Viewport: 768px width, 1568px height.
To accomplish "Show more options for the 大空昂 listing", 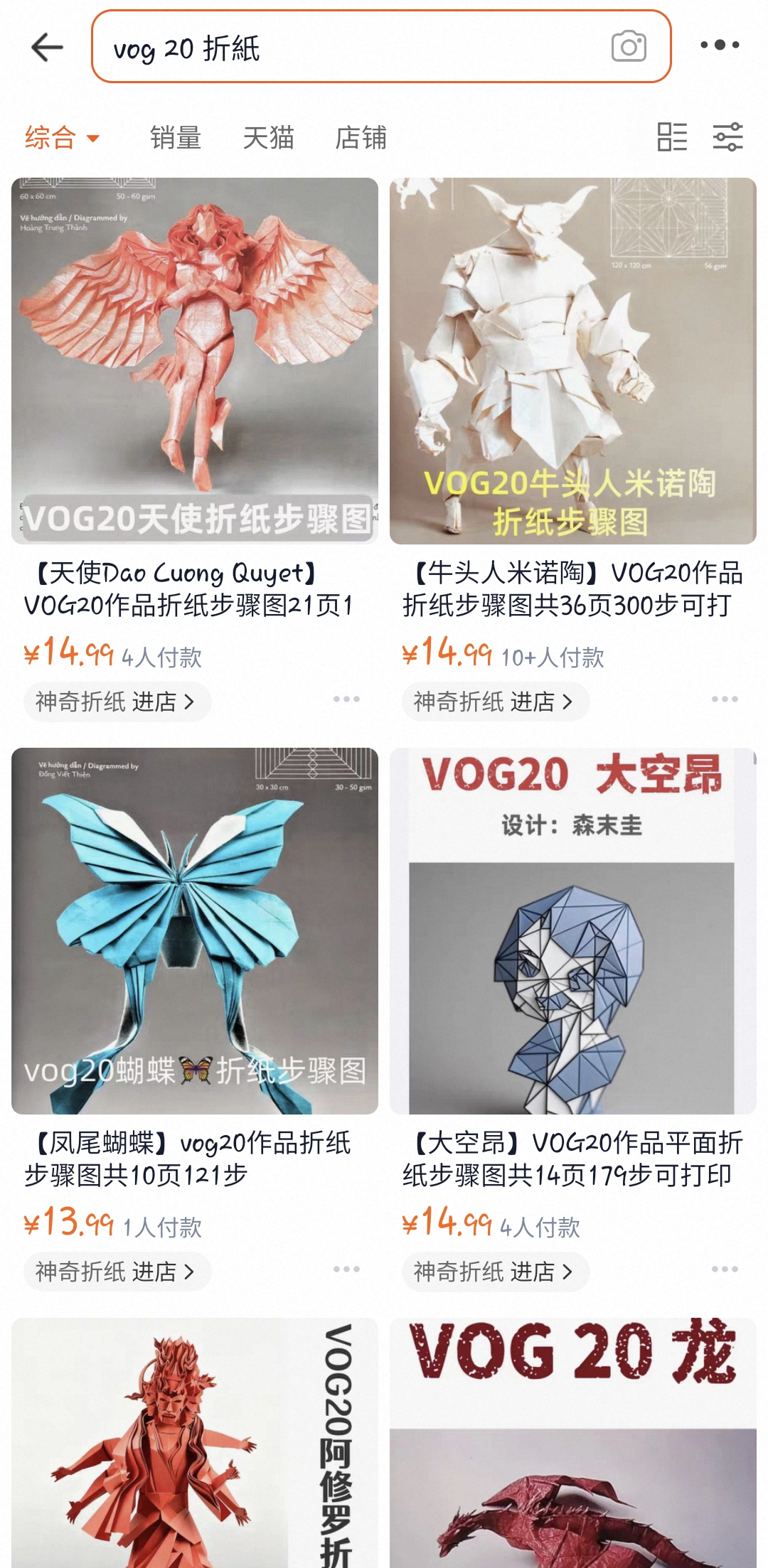I will 725,1269.
